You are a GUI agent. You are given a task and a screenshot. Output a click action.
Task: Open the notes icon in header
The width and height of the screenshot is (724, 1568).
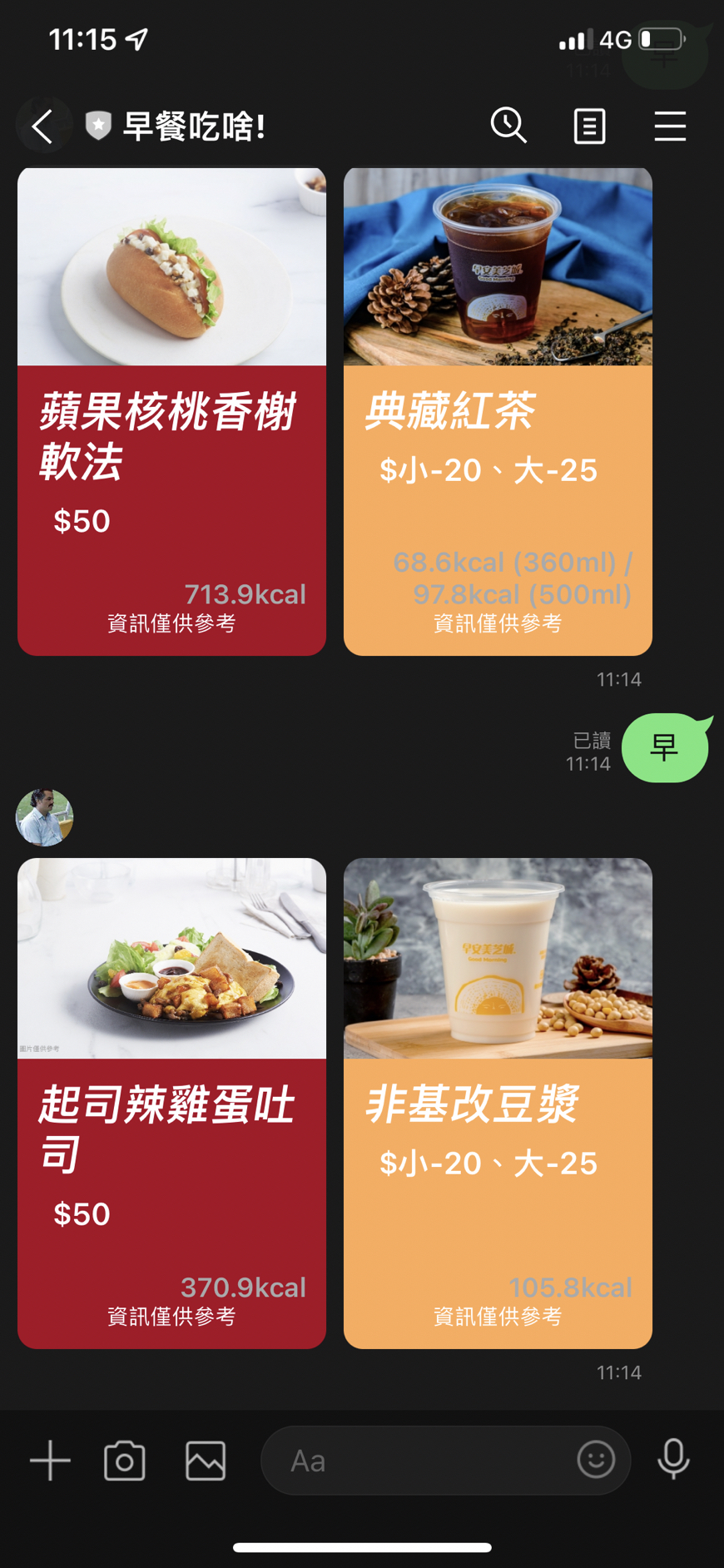589,127
